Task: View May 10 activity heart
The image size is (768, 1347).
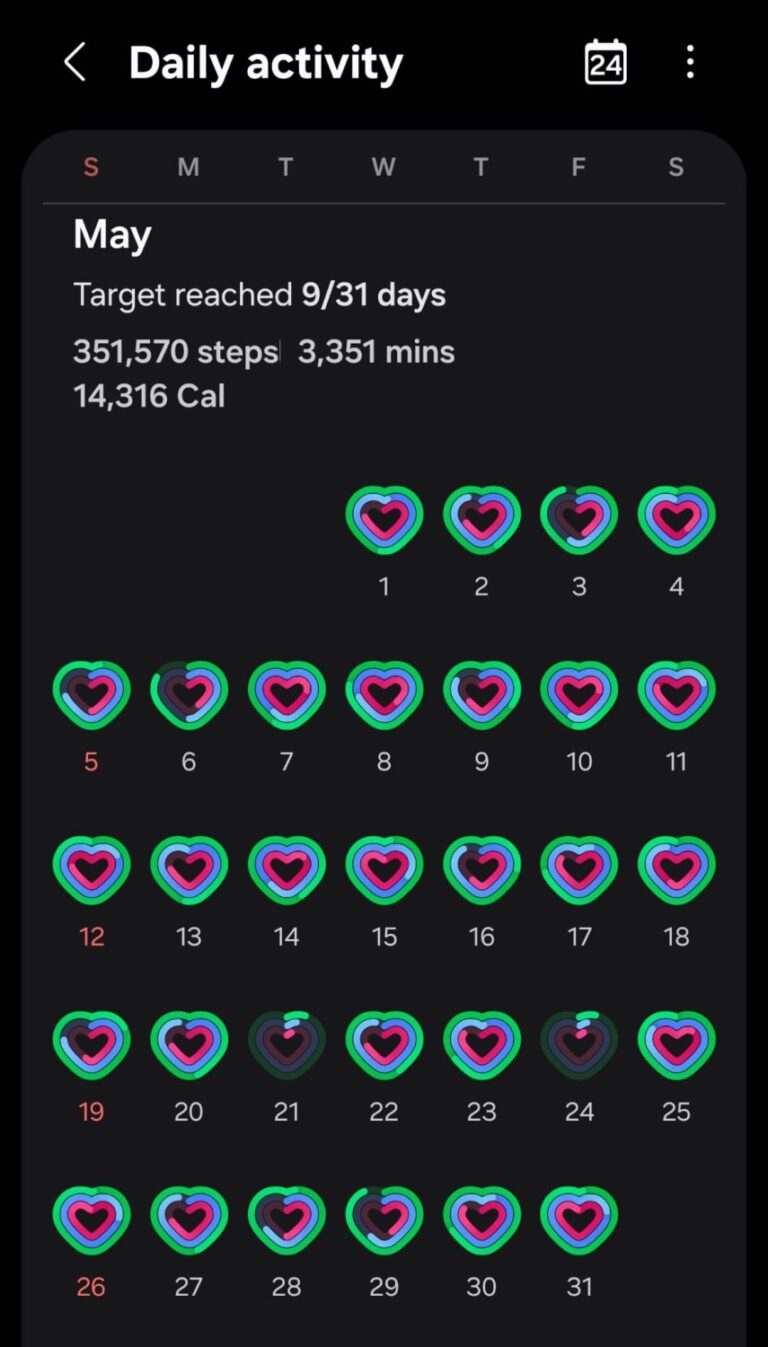Action: (579, 695)
